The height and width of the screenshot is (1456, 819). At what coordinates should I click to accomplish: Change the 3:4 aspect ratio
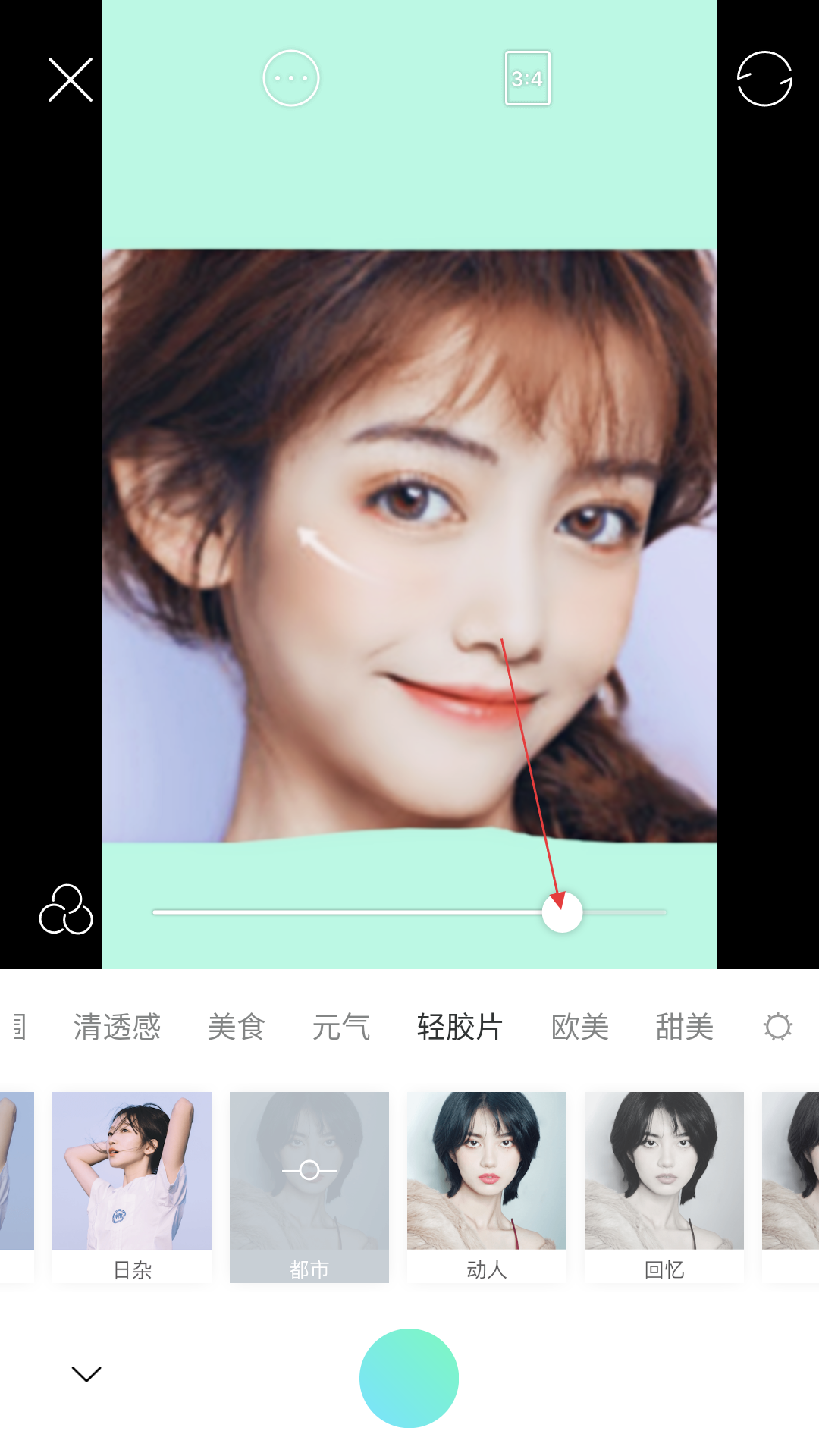[x=528, y=79]
